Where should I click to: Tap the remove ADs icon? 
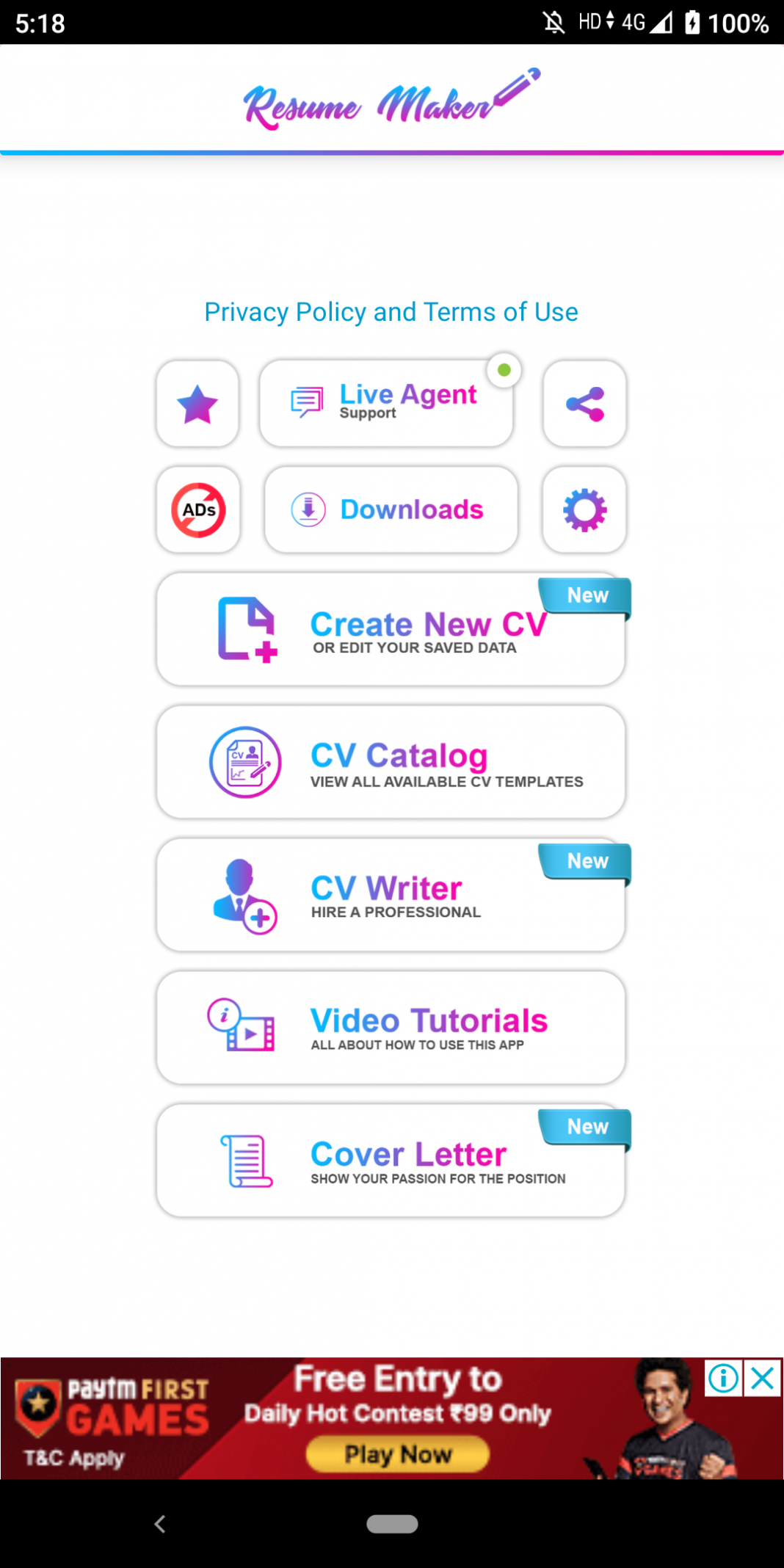click(x=197, y=509)
